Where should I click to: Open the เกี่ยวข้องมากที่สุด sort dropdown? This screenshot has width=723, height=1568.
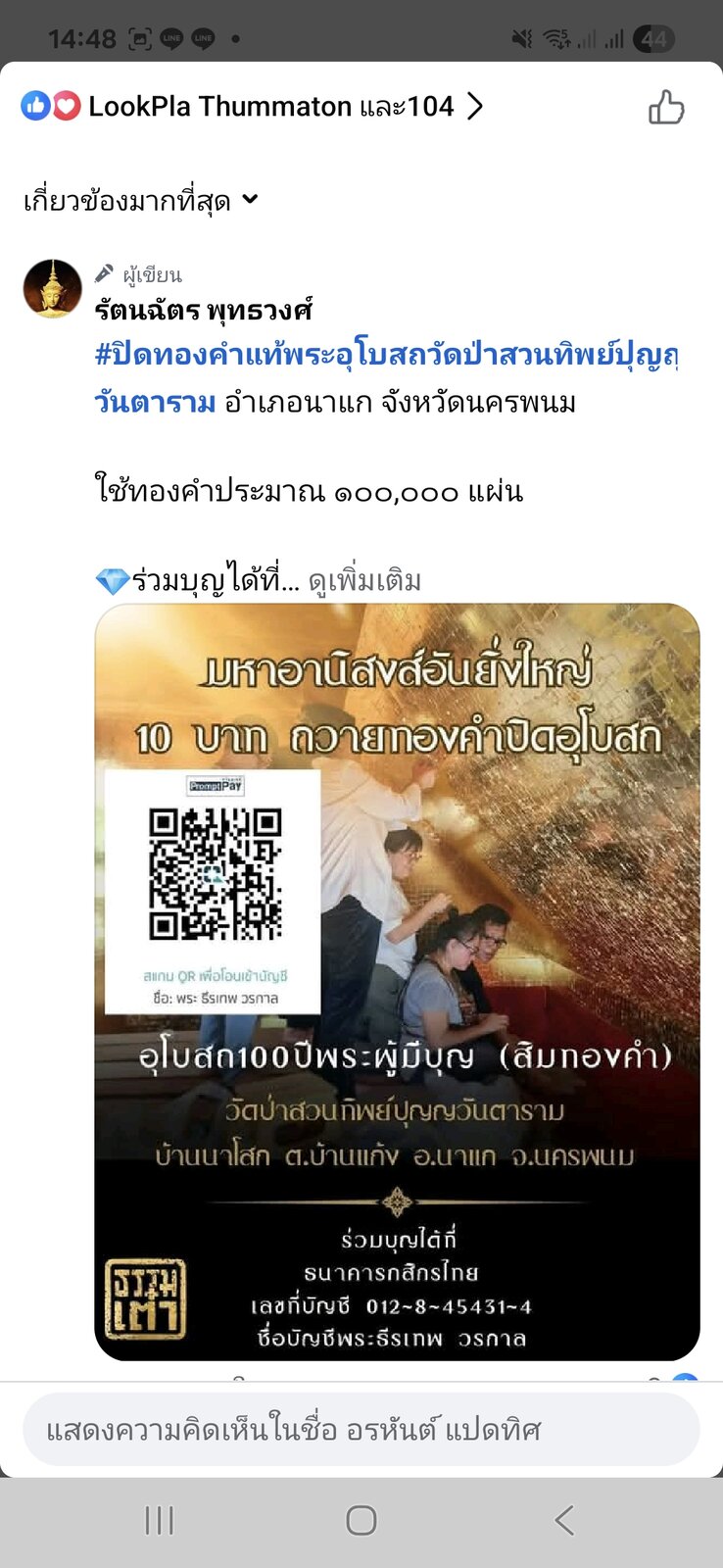pyautogui.click(x=140, y=201)
